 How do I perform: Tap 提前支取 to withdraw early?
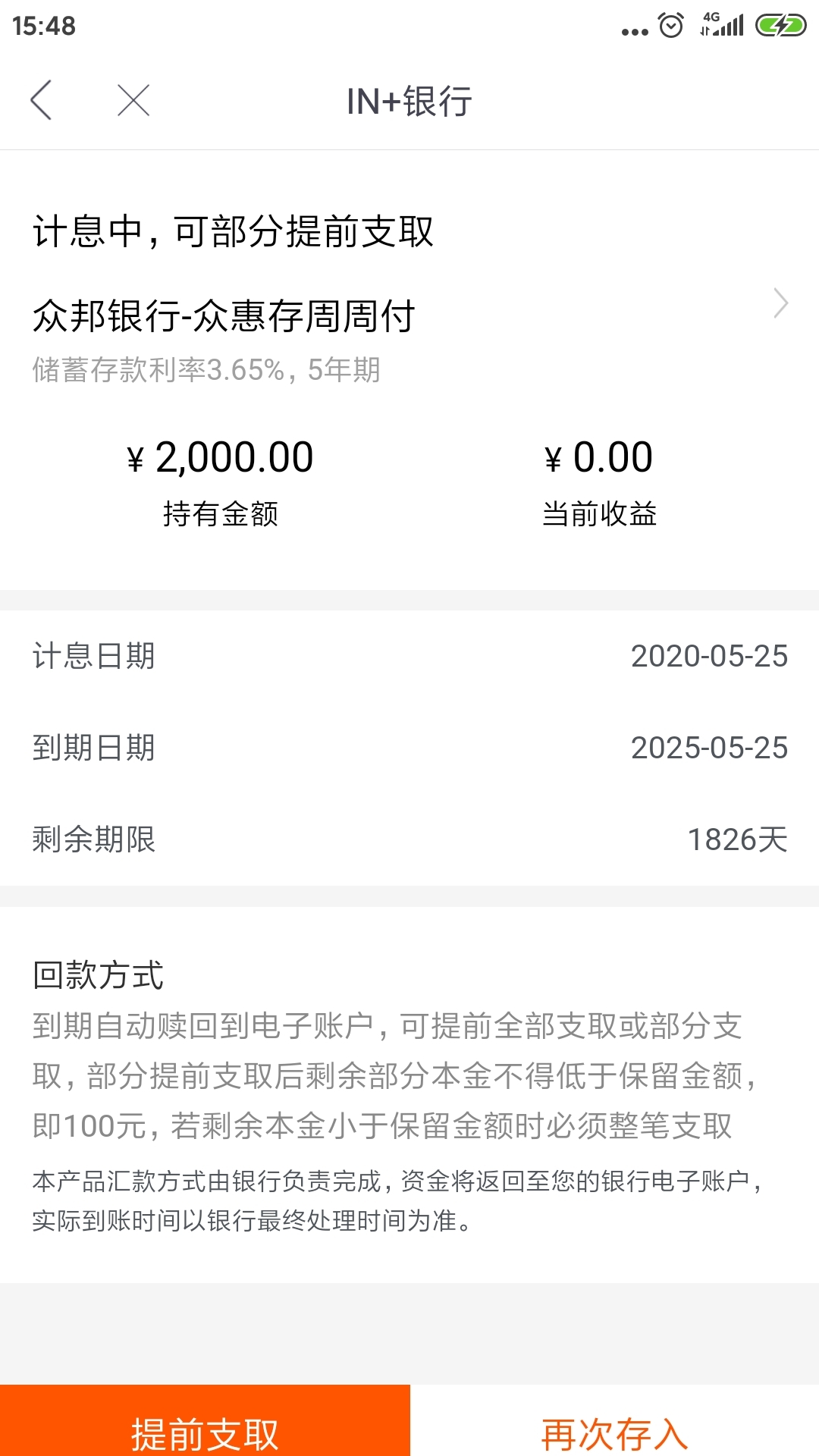click(205, 1421)
